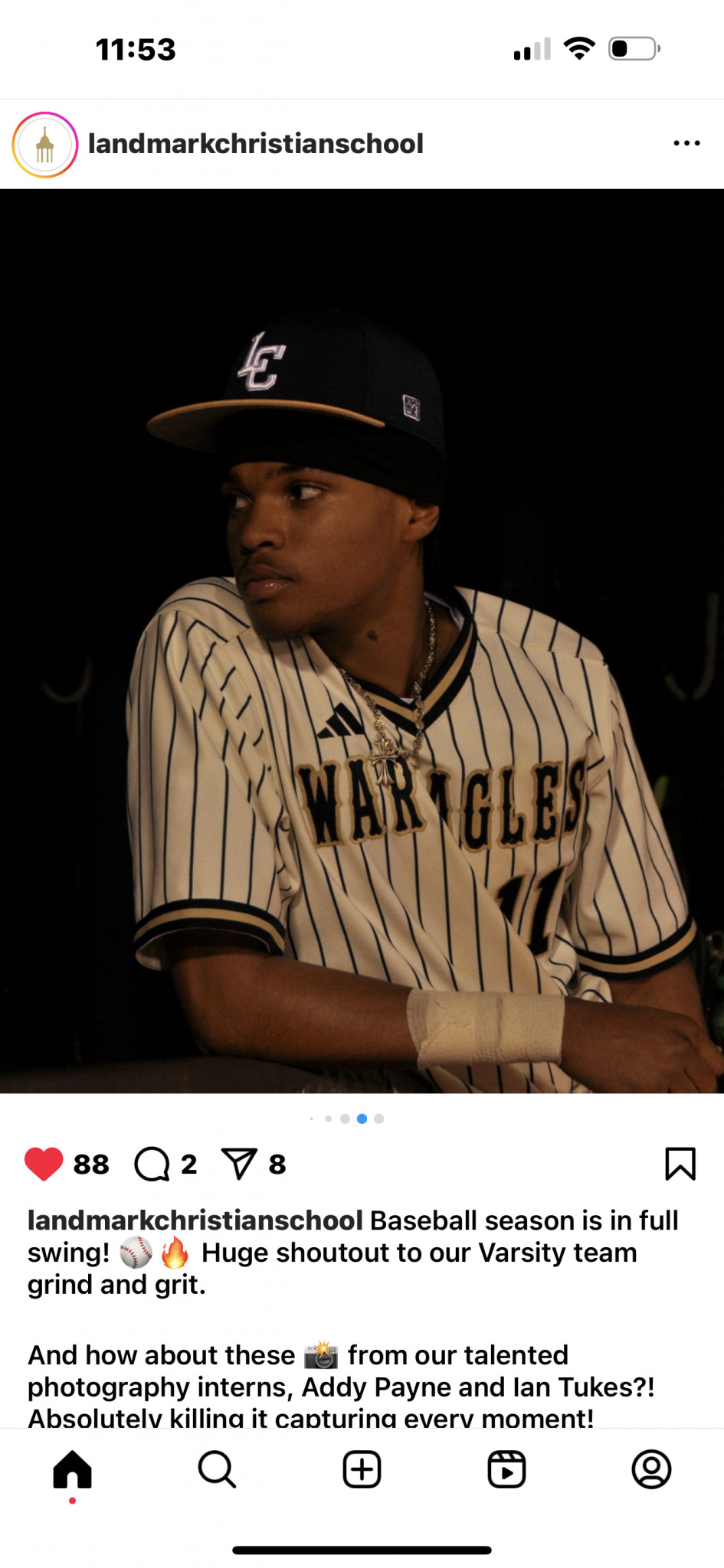Save this post with the bookmark icon

point(680,1164)
